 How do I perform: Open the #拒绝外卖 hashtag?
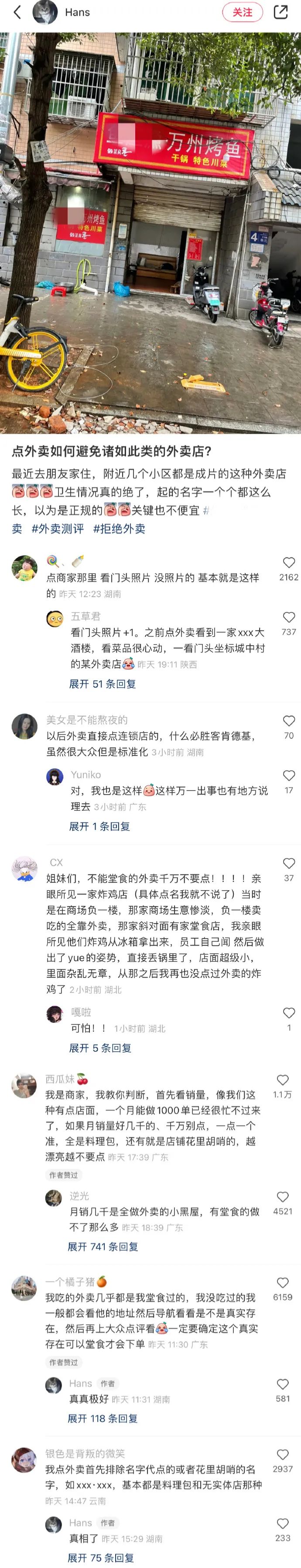119,528
